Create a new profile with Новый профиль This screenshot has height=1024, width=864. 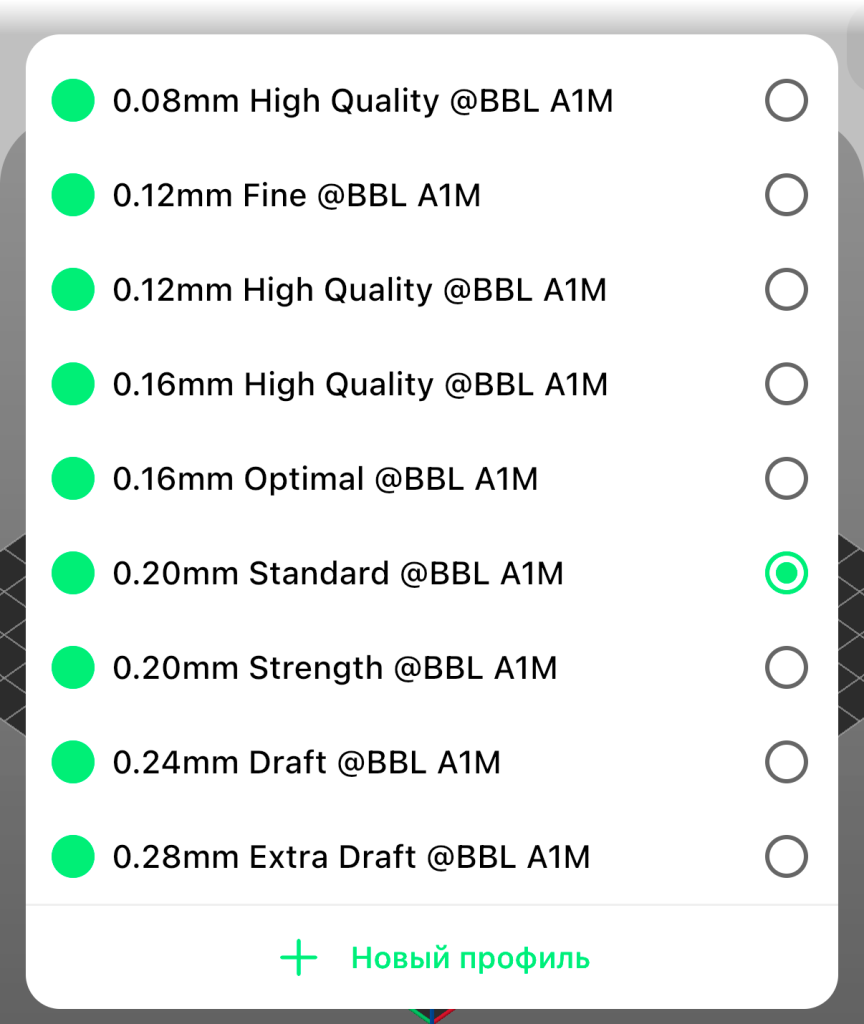point(434,958)
